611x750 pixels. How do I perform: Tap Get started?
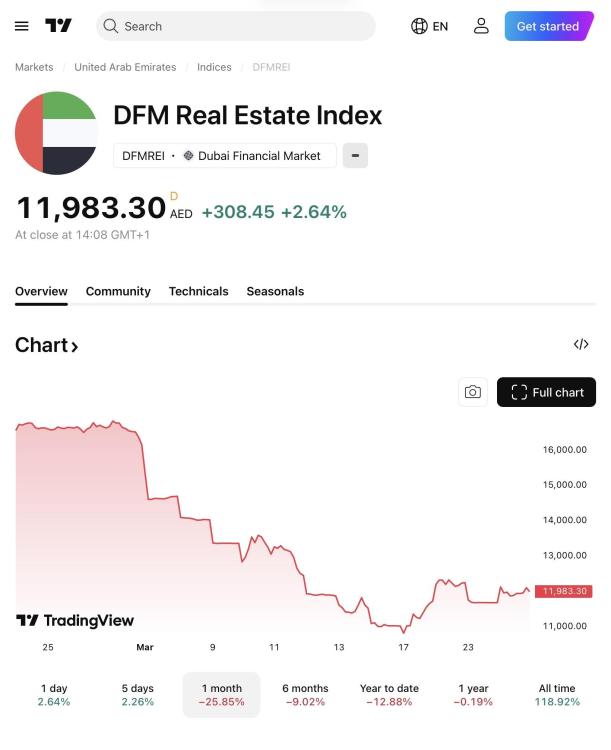point(548,26)
